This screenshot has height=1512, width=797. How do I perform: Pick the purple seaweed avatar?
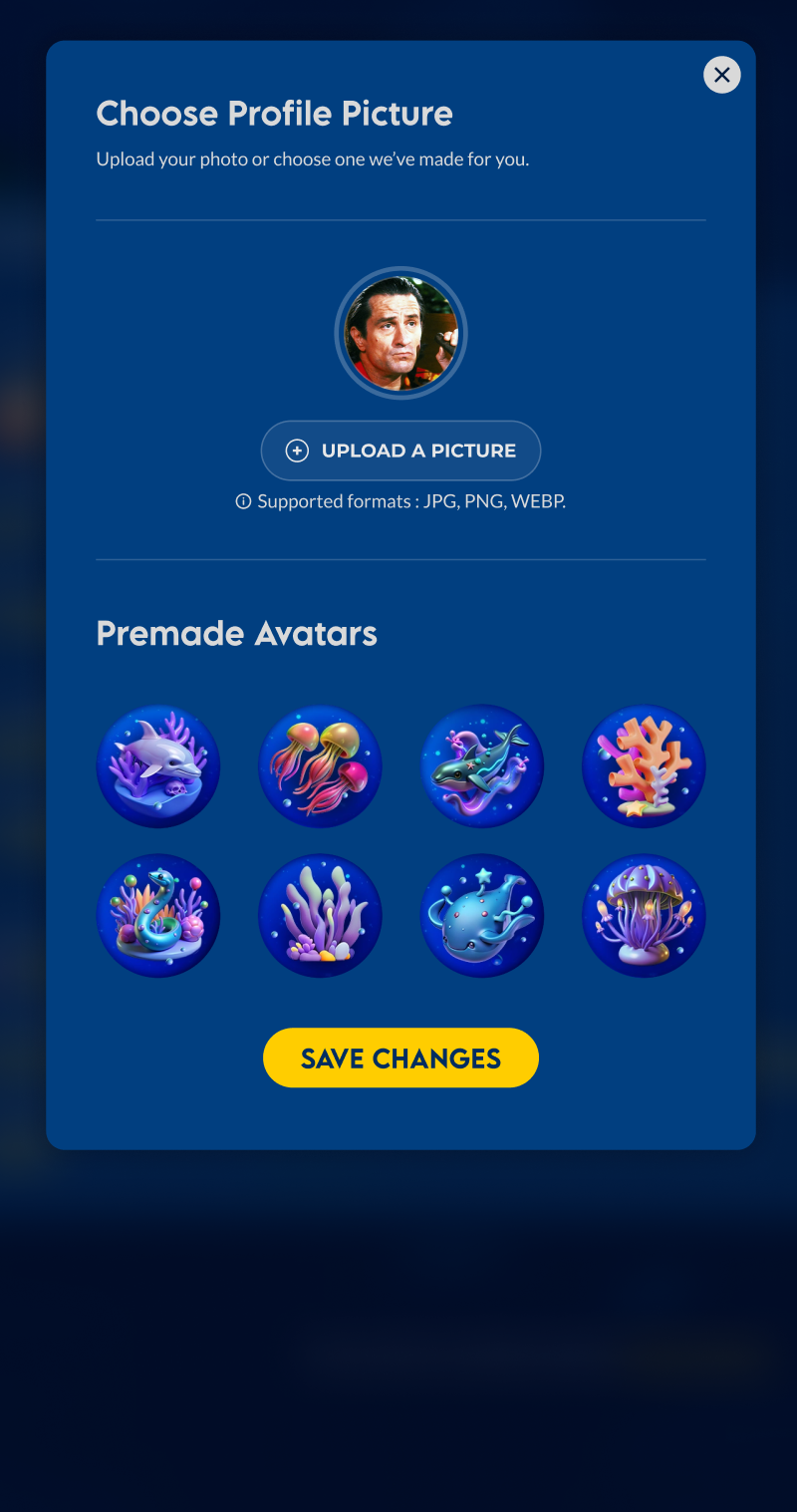click(x=320, y=915)
